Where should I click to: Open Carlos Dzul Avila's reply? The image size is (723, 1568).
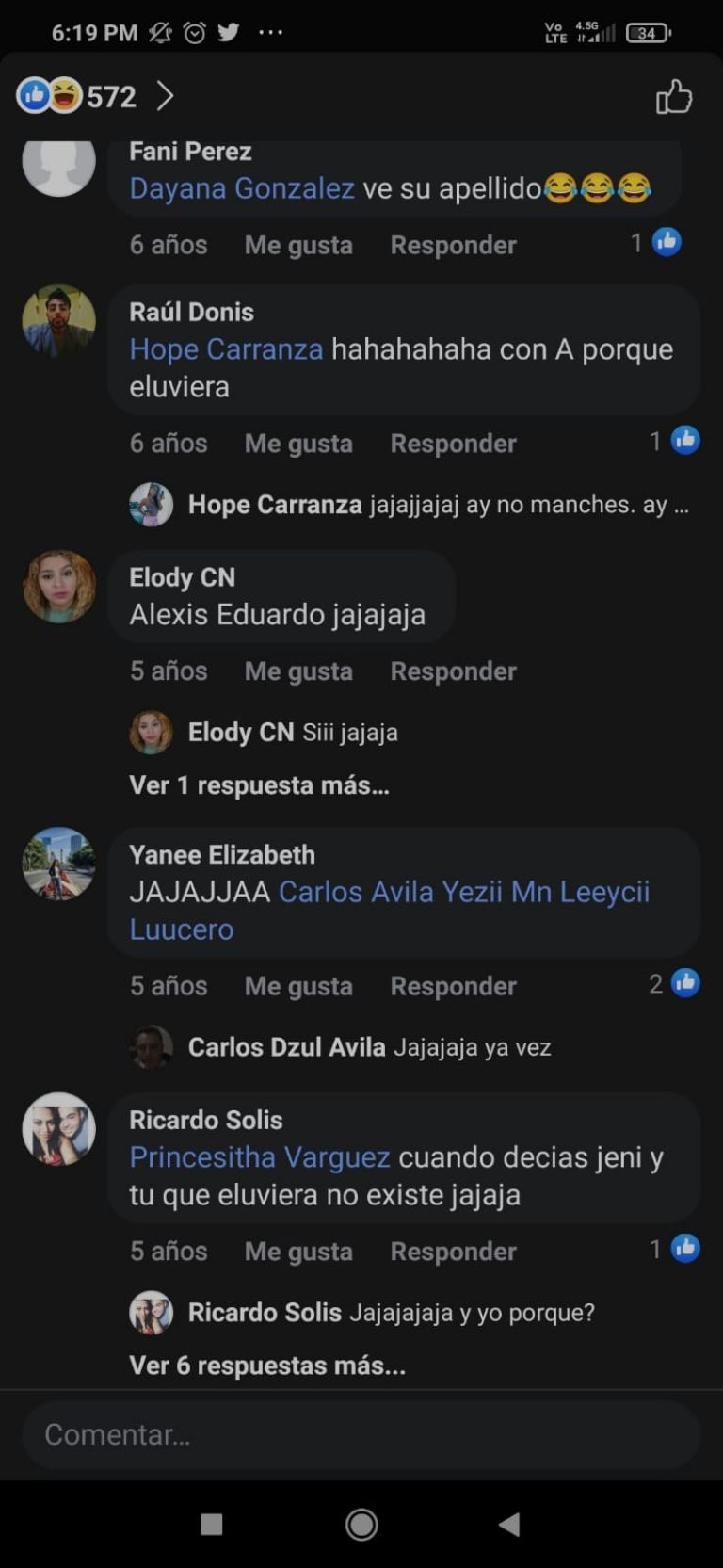pos(369,1047)
